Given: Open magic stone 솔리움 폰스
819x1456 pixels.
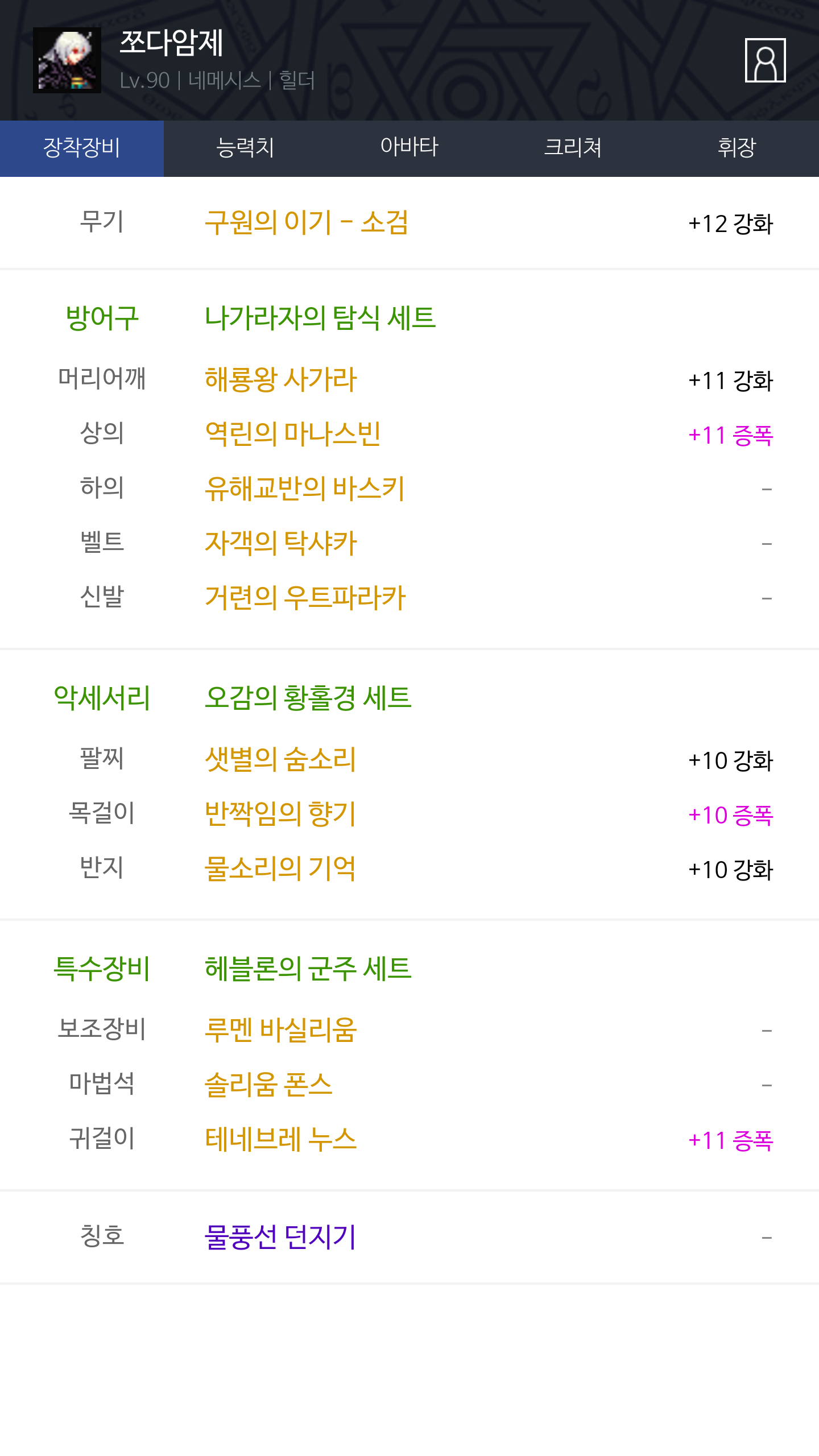Looking at the screenshot, I should click(x=268, y=1085).
